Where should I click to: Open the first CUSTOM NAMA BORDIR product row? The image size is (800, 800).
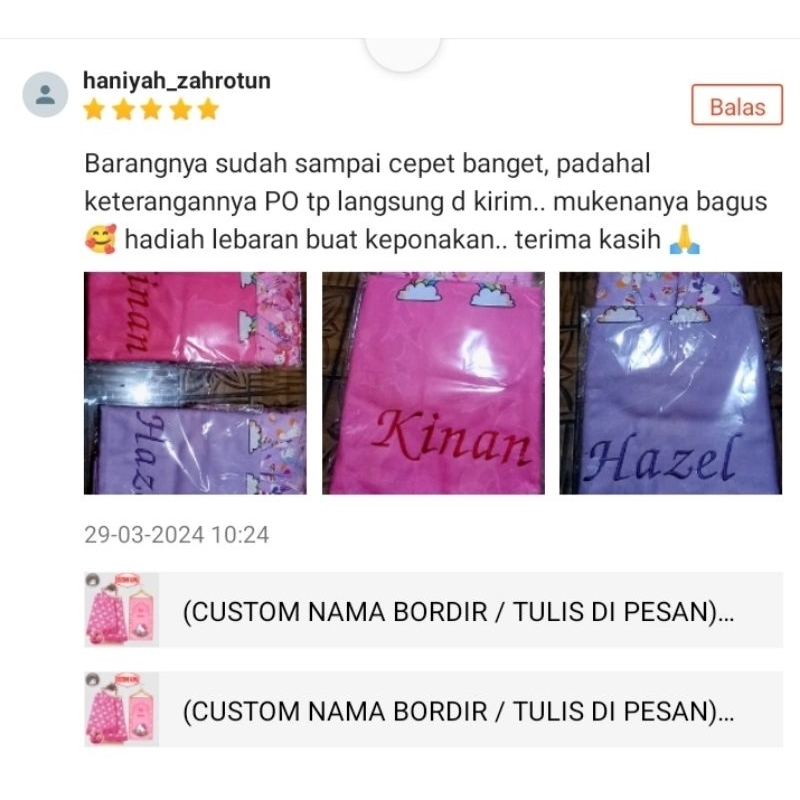pos(433,610)
